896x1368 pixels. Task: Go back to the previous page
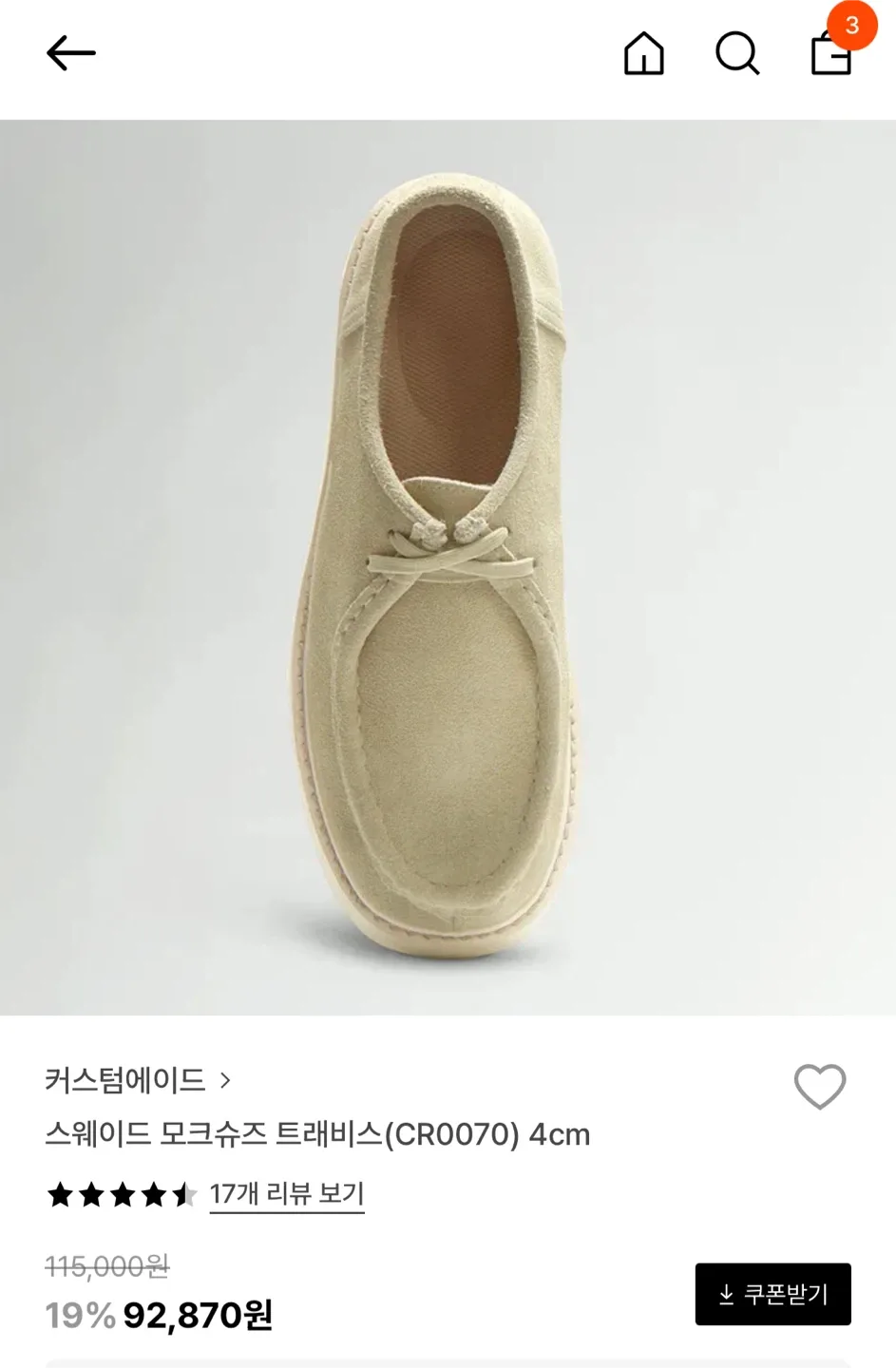(71, 53)
